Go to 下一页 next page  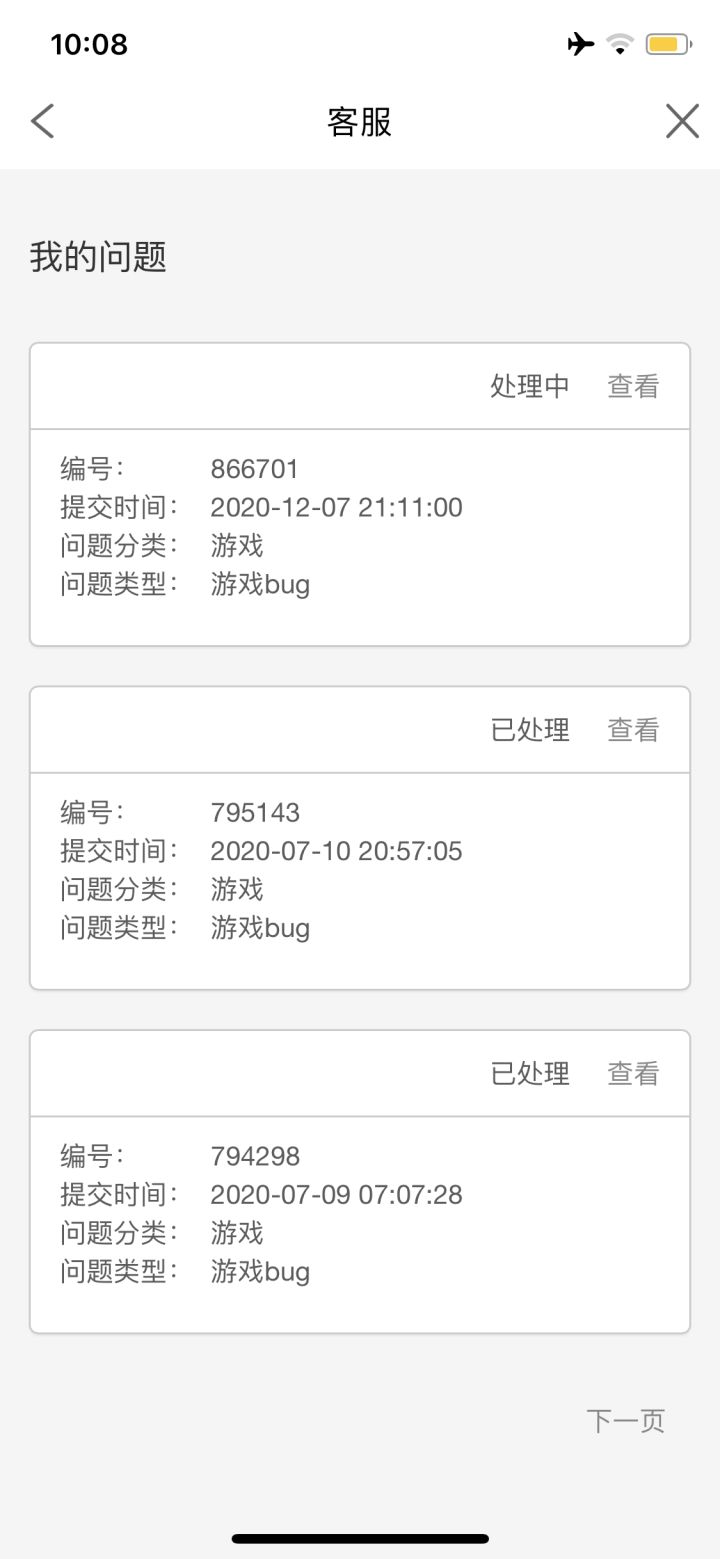point(626,1420)
